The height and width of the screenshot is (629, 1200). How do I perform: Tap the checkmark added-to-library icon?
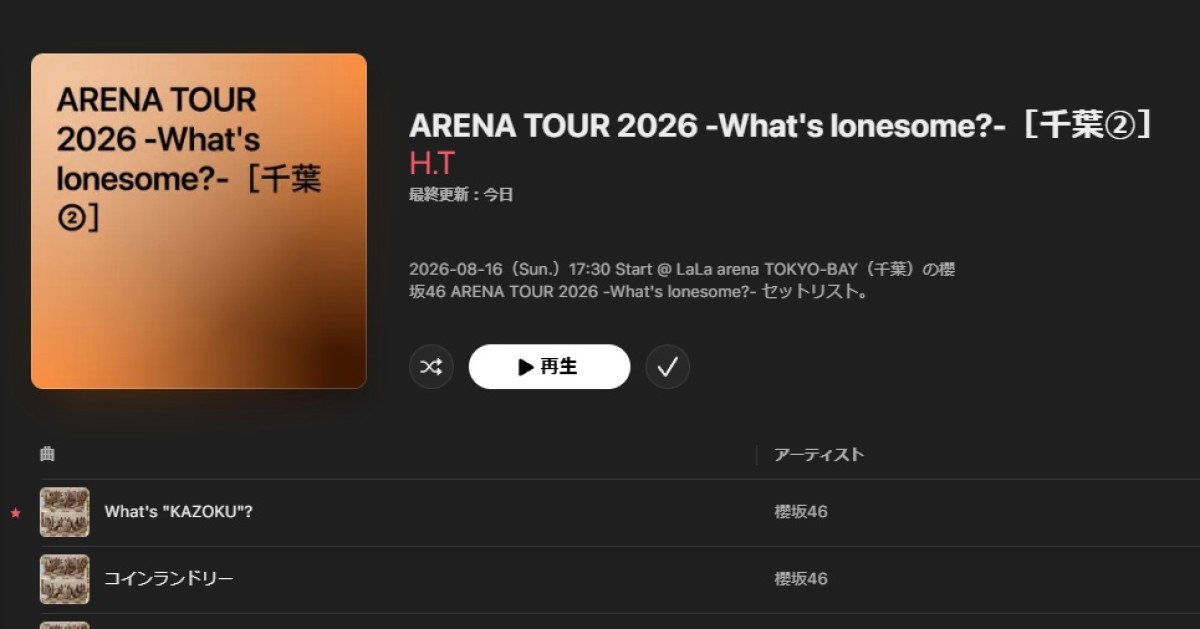pos(667,367)
